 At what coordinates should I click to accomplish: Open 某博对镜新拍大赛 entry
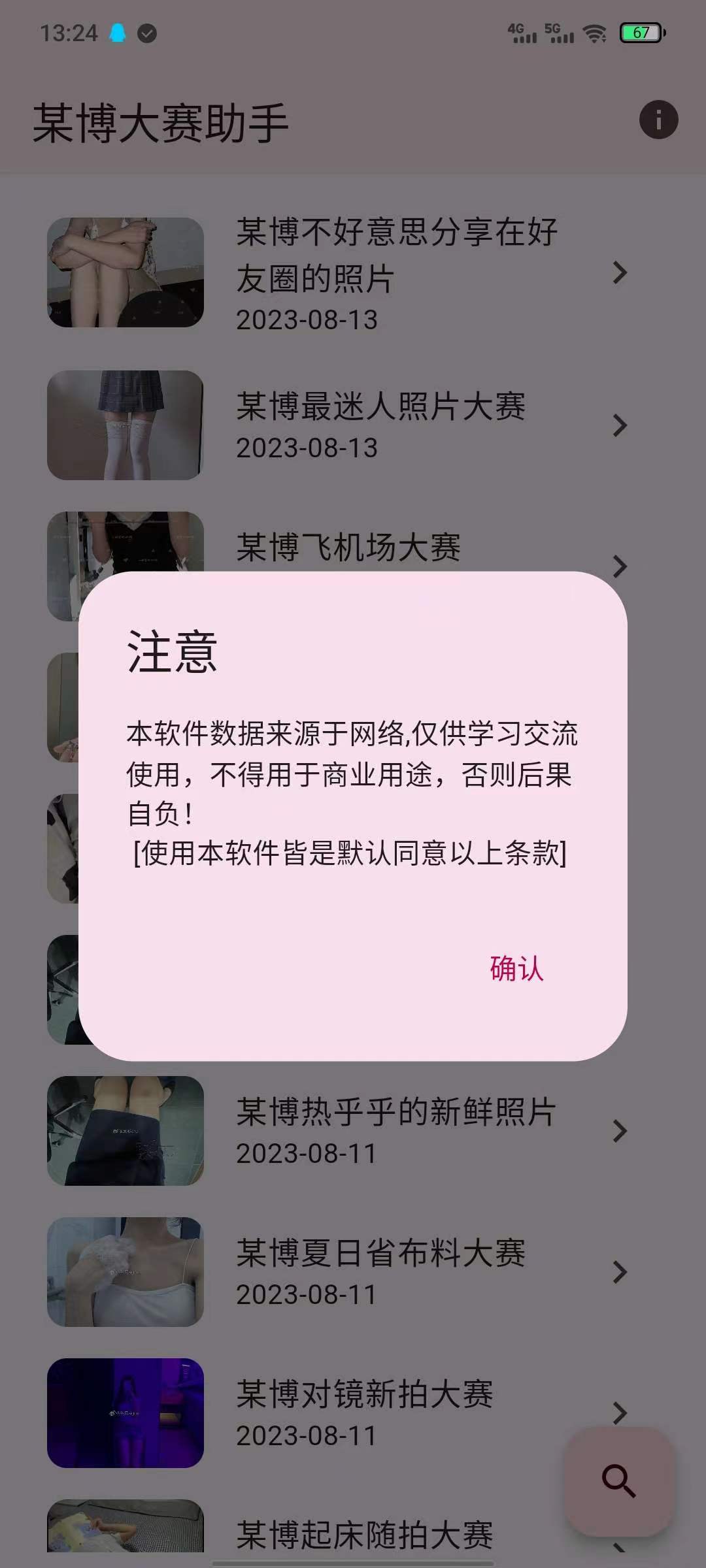point(365,1413)
